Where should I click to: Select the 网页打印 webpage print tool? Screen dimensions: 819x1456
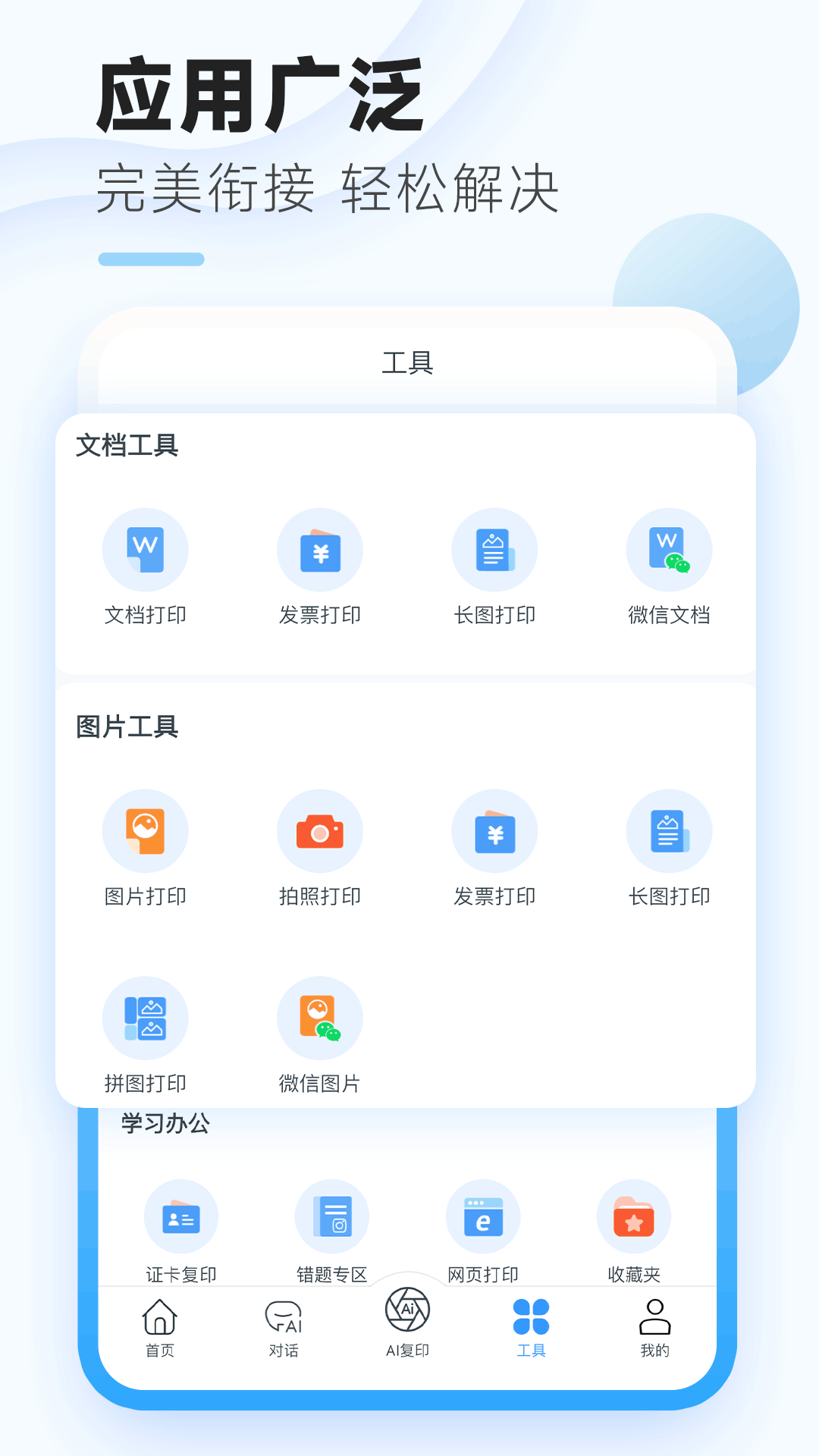pos(483,1232)
